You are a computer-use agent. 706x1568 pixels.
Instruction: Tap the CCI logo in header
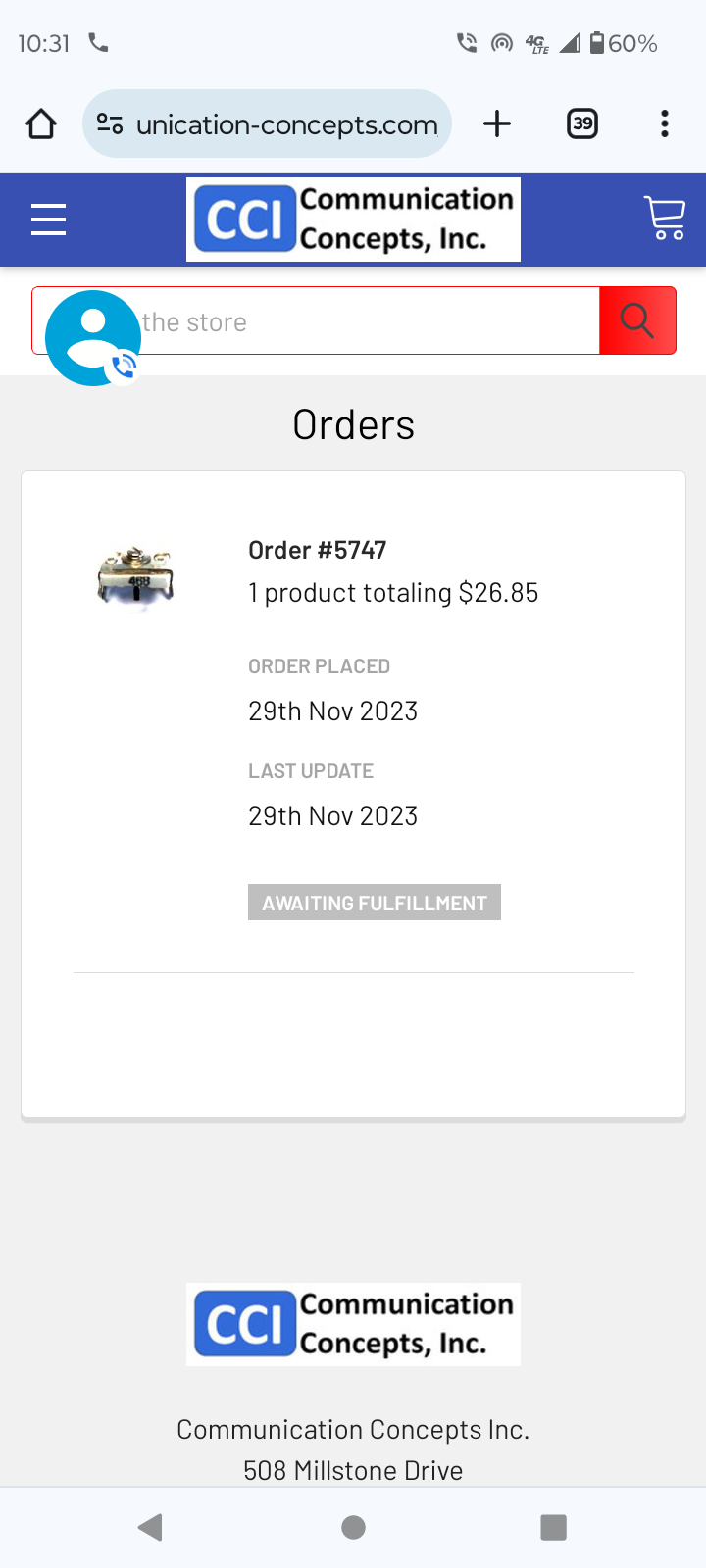pyautogui.click(x=353, y=220)
